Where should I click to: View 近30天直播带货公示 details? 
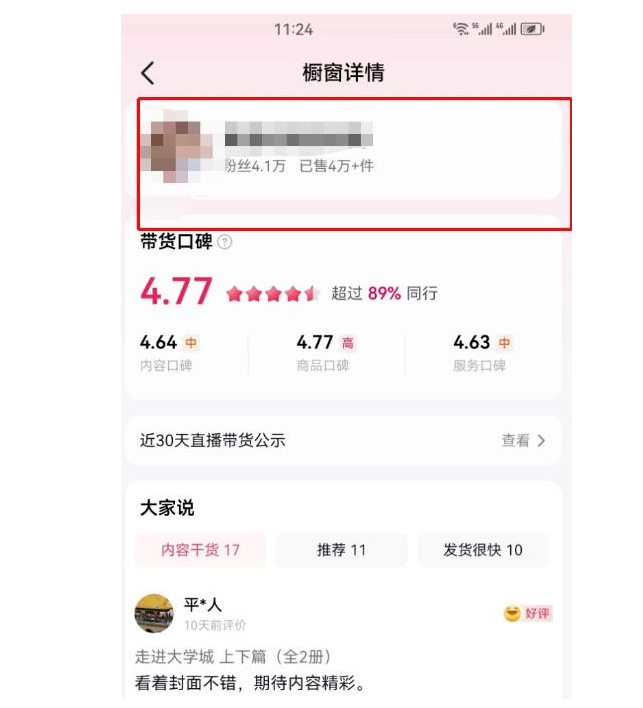pos(524,441)
